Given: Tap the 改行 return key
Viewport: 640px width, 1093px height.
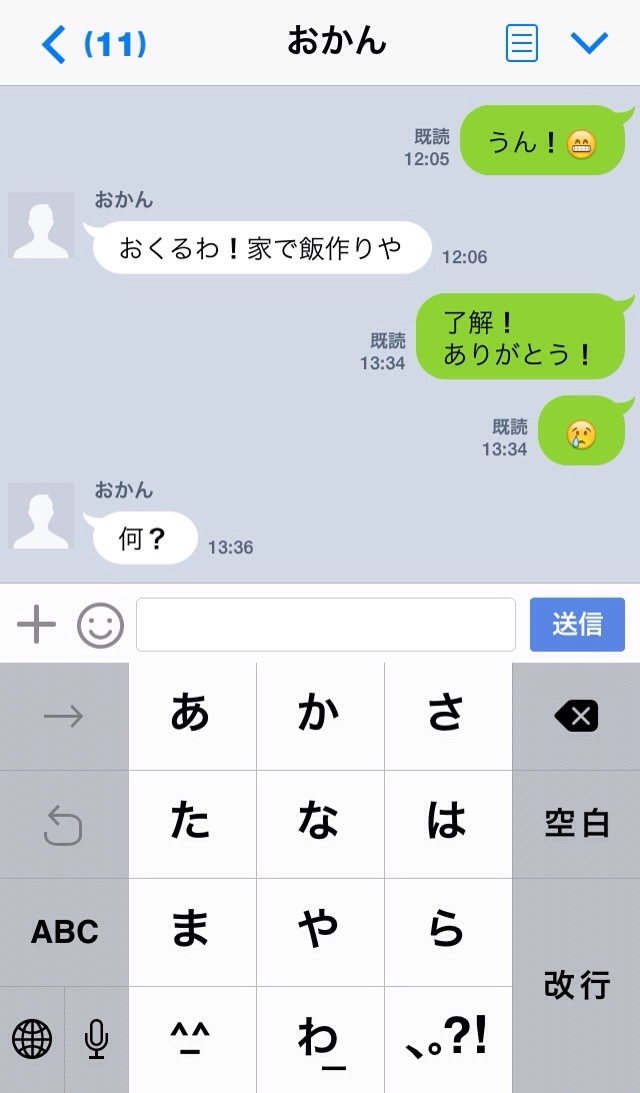Looking at the screenshot, I should [576, 985].
